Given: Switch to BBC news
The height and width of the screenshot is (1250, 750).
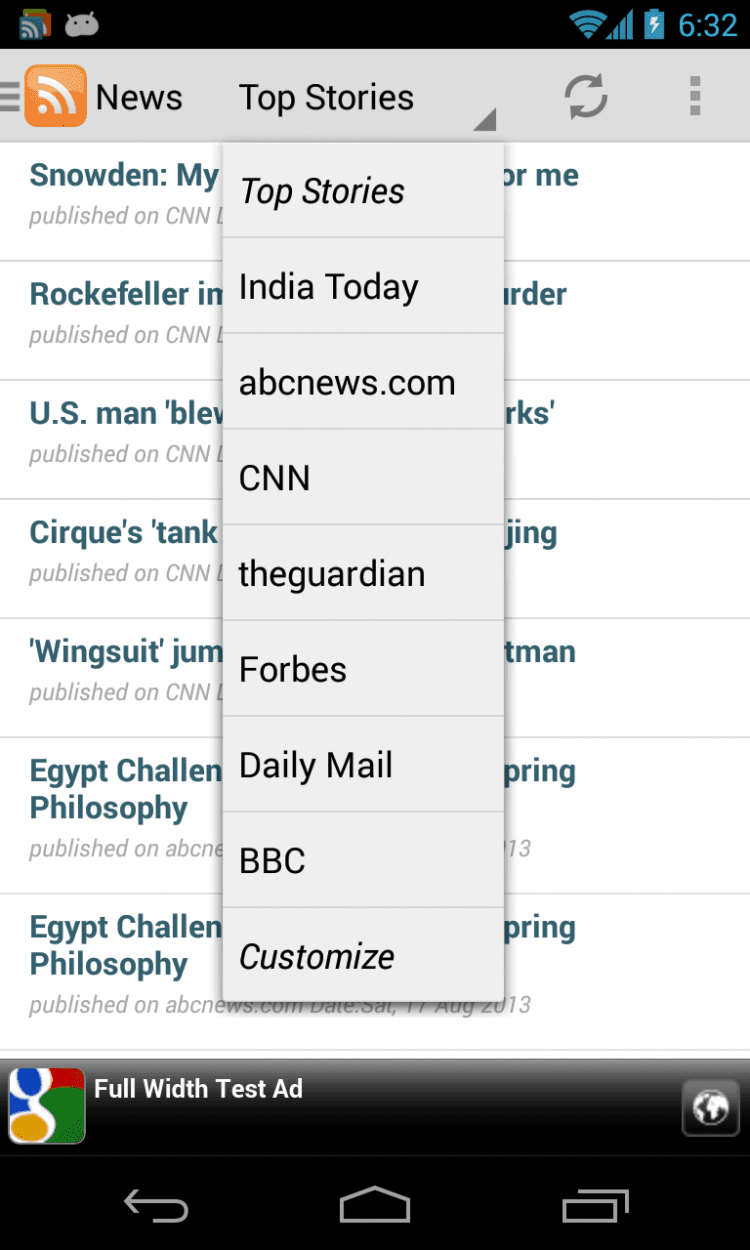Looking at the screenshot, I should coord(362,860).
